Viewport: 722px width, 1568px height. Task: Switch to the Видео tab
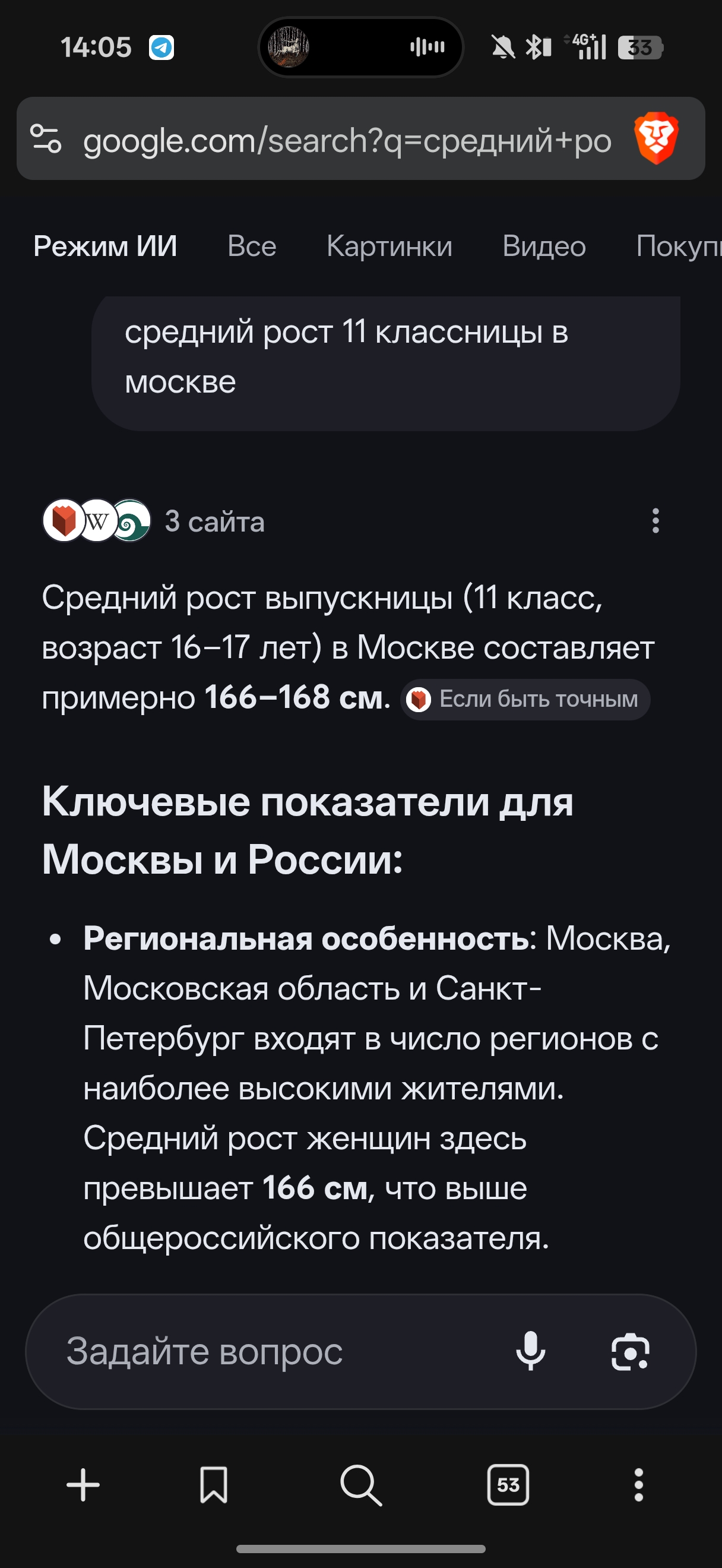(544, 246)
